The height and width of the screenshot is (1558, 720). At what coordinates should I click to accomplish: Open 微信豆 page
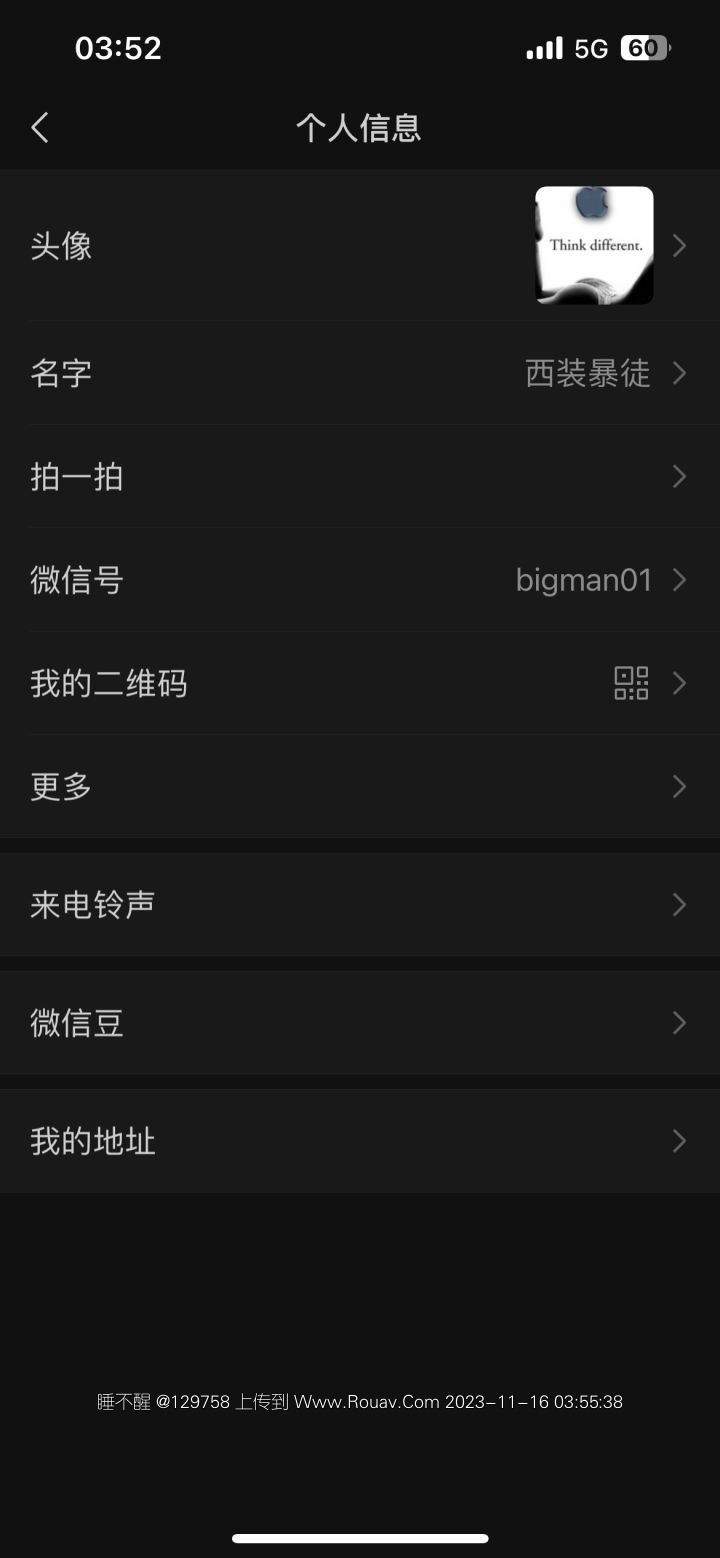tap(360, 1023)
